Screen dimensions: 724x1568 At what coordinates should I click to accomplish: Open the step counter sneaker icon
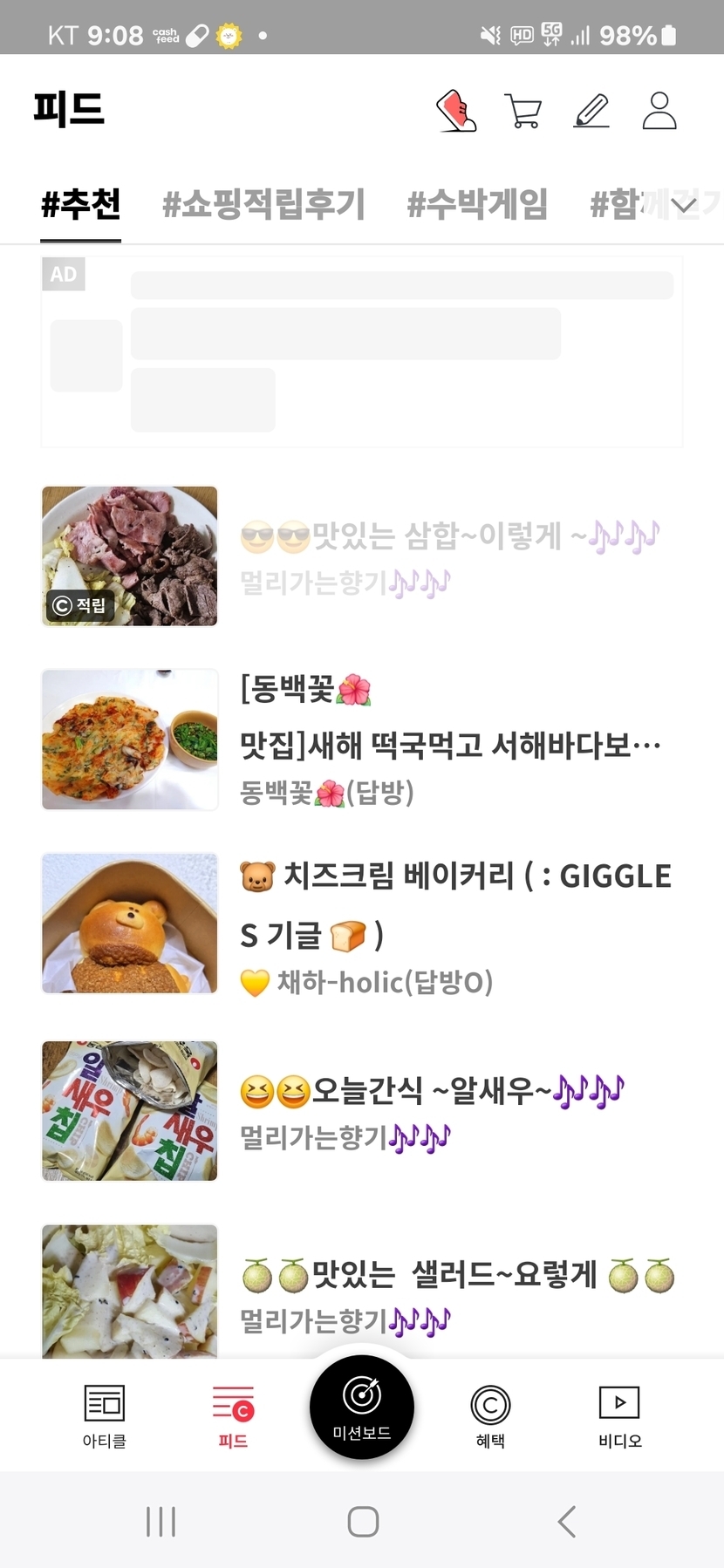coord(456,111)
